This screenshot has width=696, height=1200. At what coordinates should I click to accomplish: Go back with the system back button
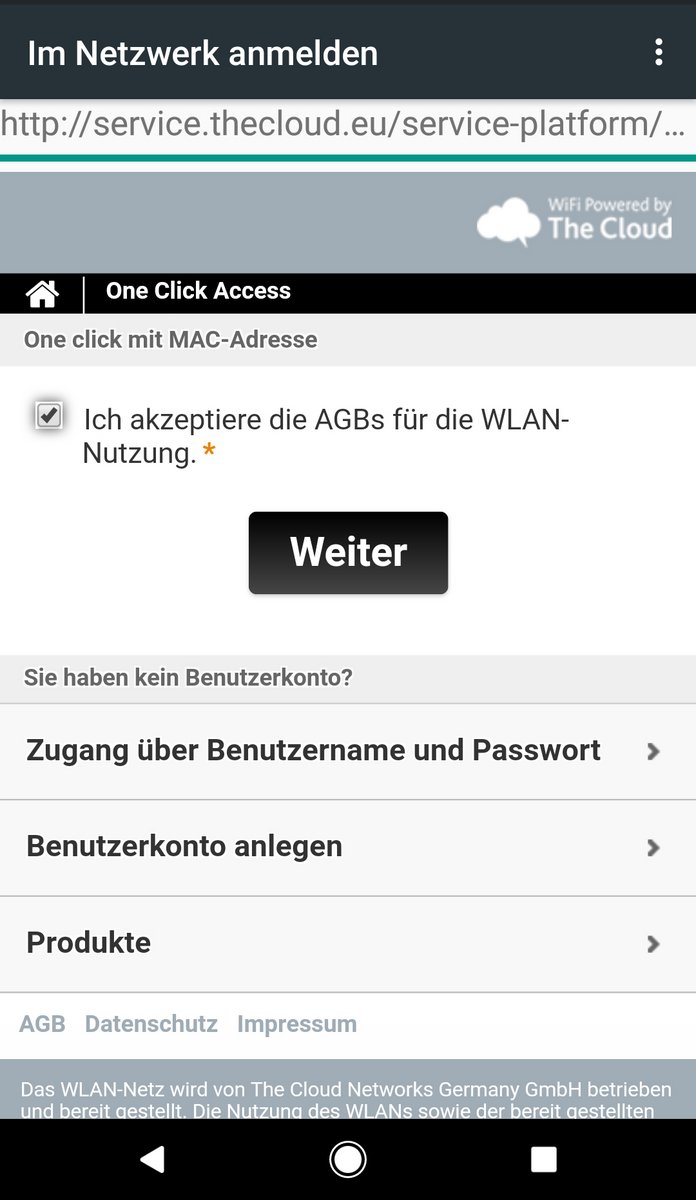click(152, 1159)
